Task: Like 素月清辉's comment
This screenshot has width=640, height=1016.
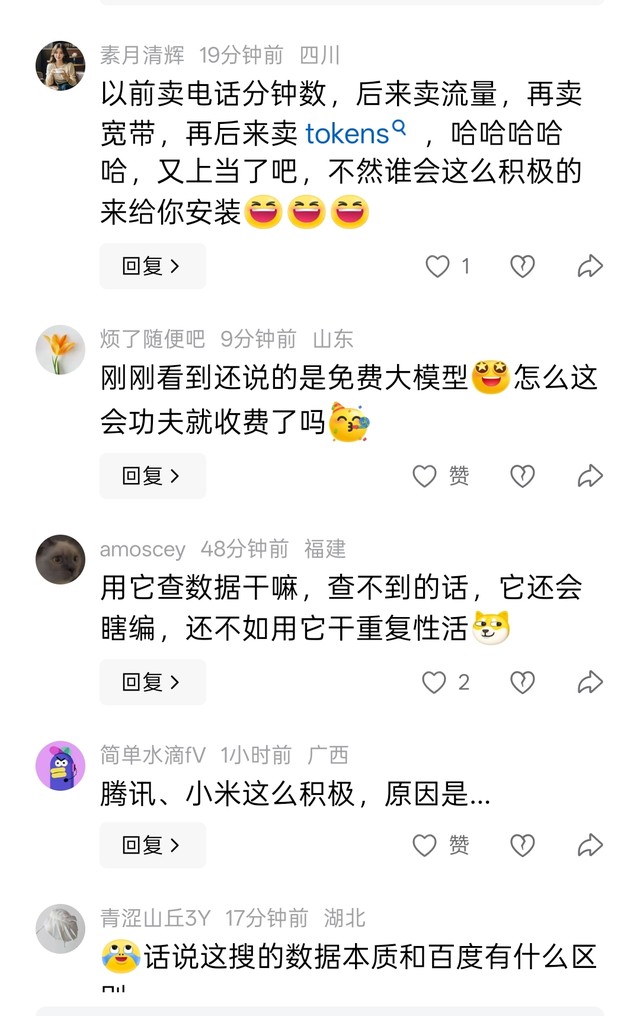Action: click(x=438, y=266)
